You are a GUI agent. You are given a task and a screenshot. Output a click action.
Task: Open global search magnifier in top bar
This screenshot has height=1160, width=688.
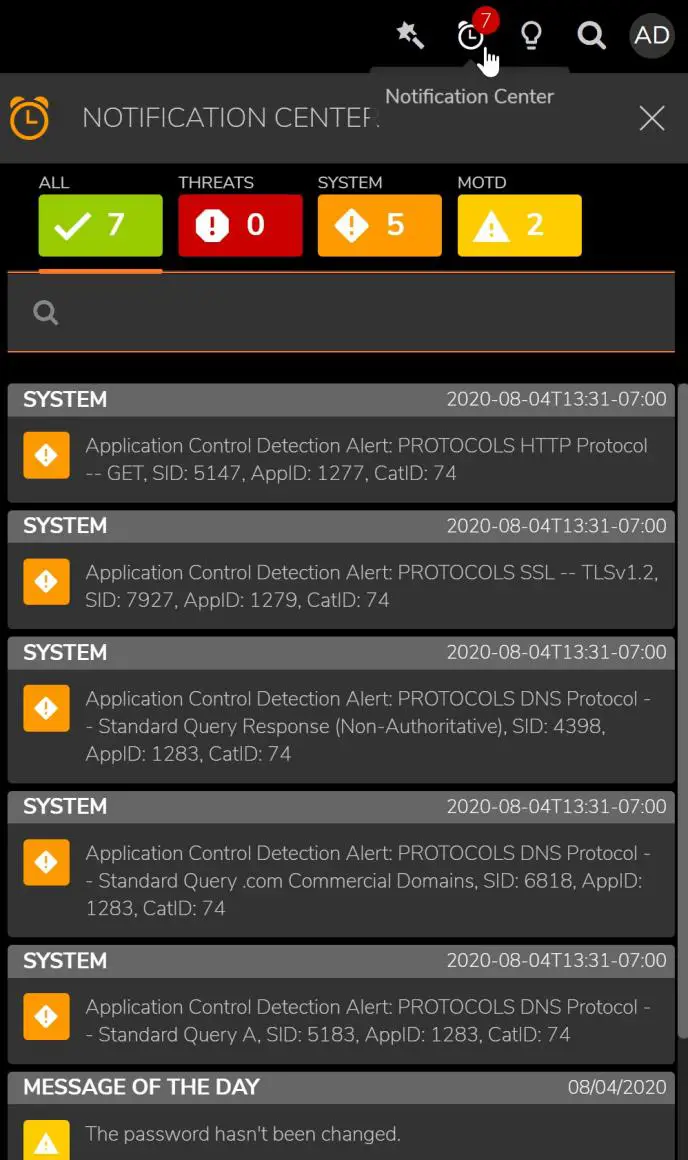[591, 36]
